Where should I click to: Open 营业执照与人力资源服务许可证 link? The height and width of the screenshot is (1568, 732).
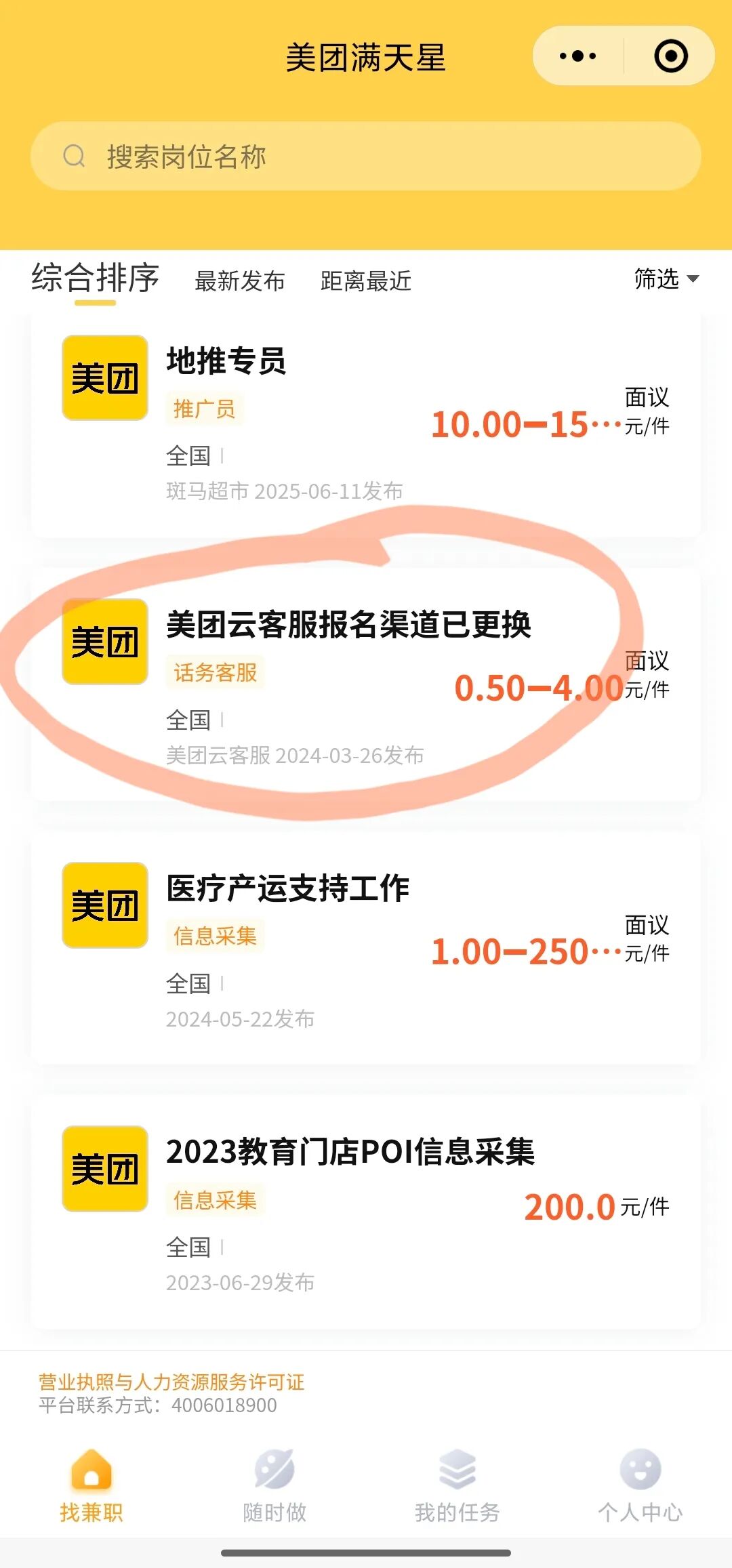click(171, 1382)
